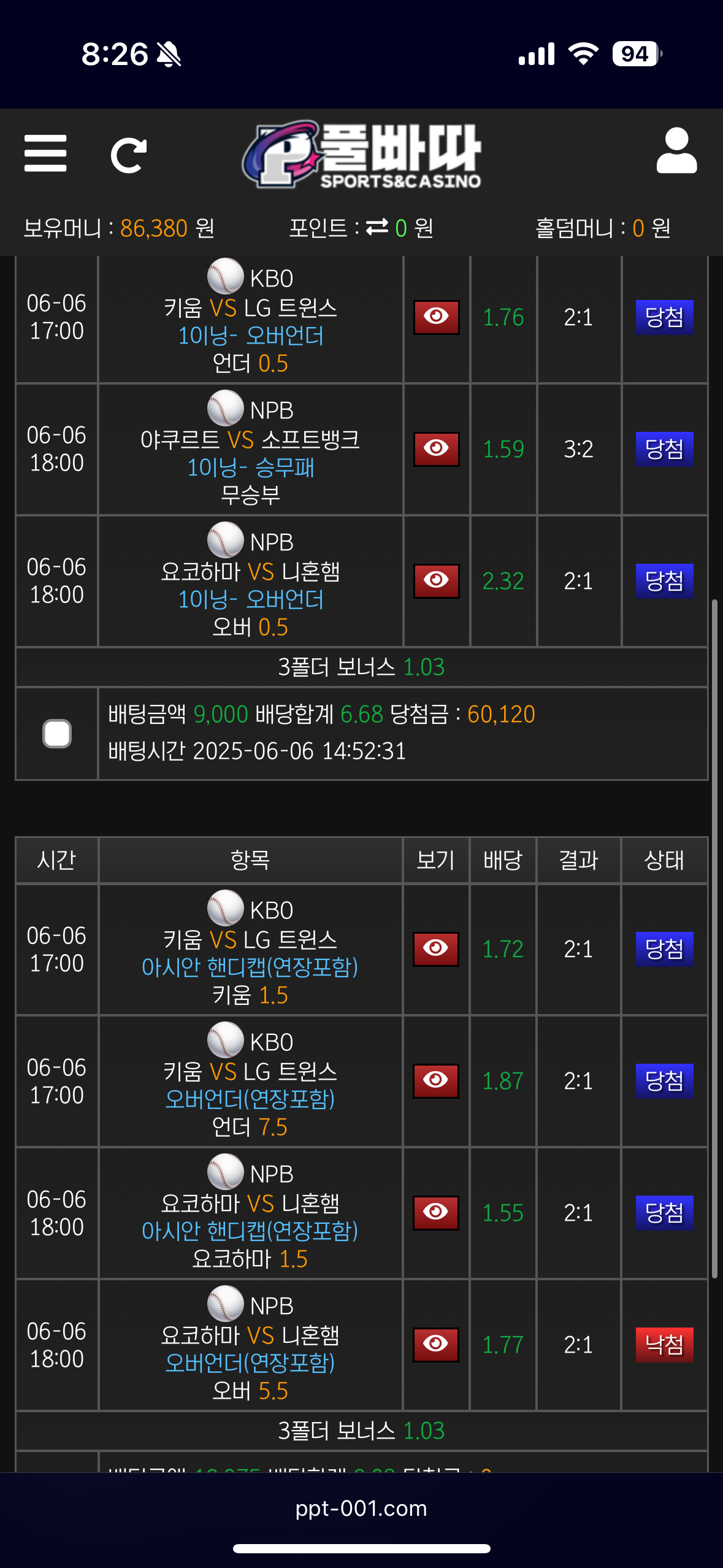
Task: Select the checkbox for the 9,000 bet slip
Action: point(57,734)
